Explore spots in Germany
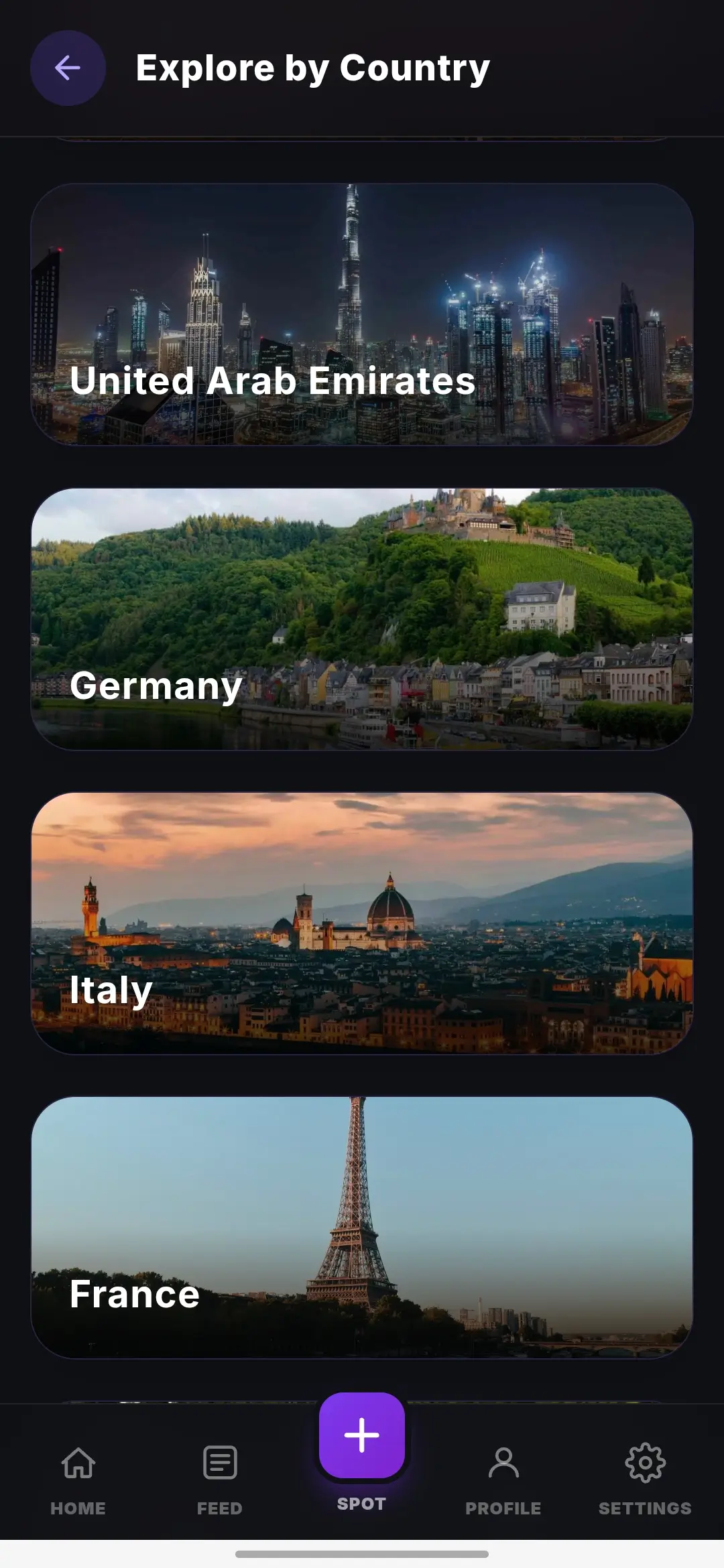This screenshot has width=724, height=1568. (x=362, y=618)
